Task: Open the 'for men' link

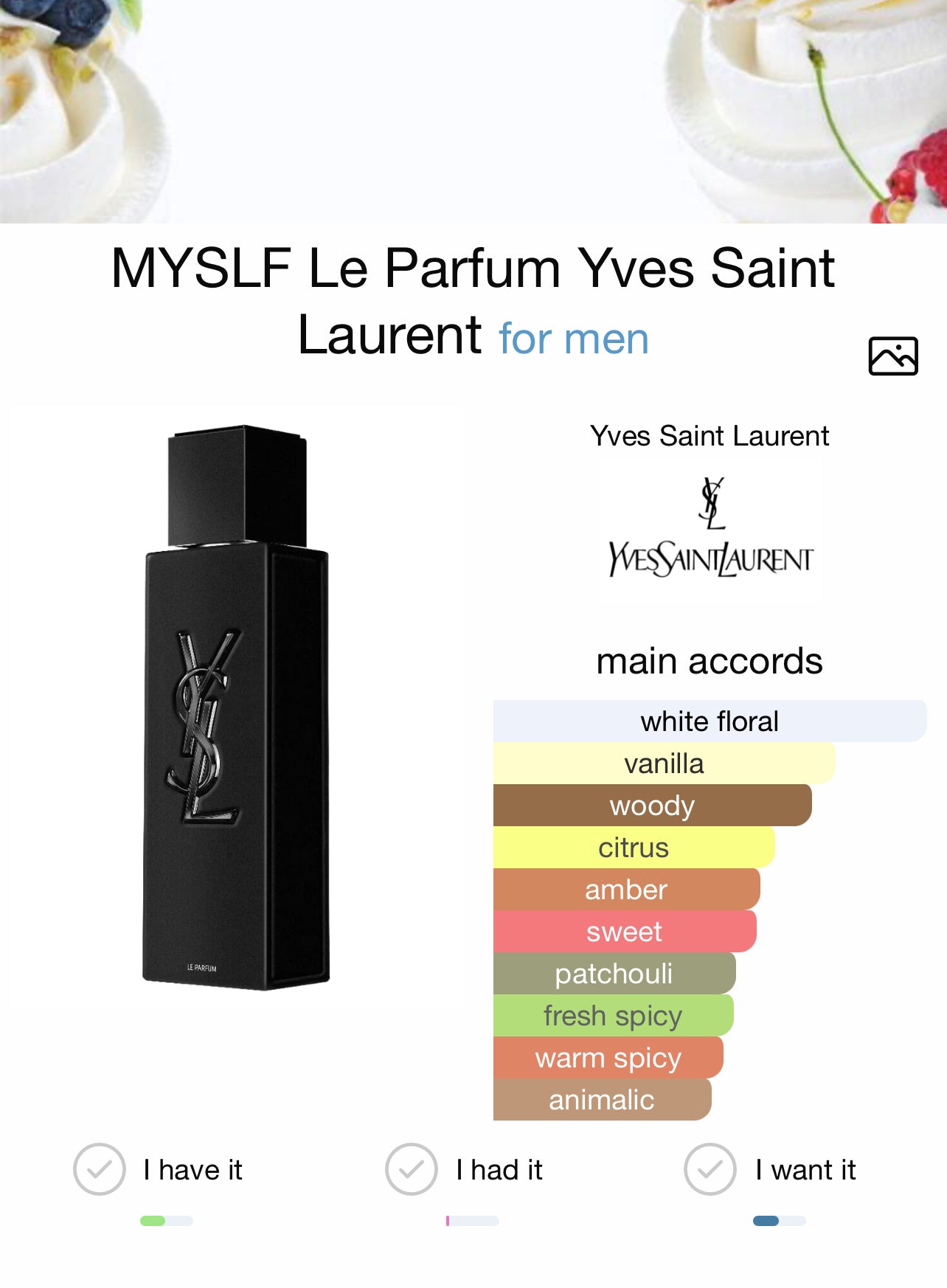Action: point(573,339)
